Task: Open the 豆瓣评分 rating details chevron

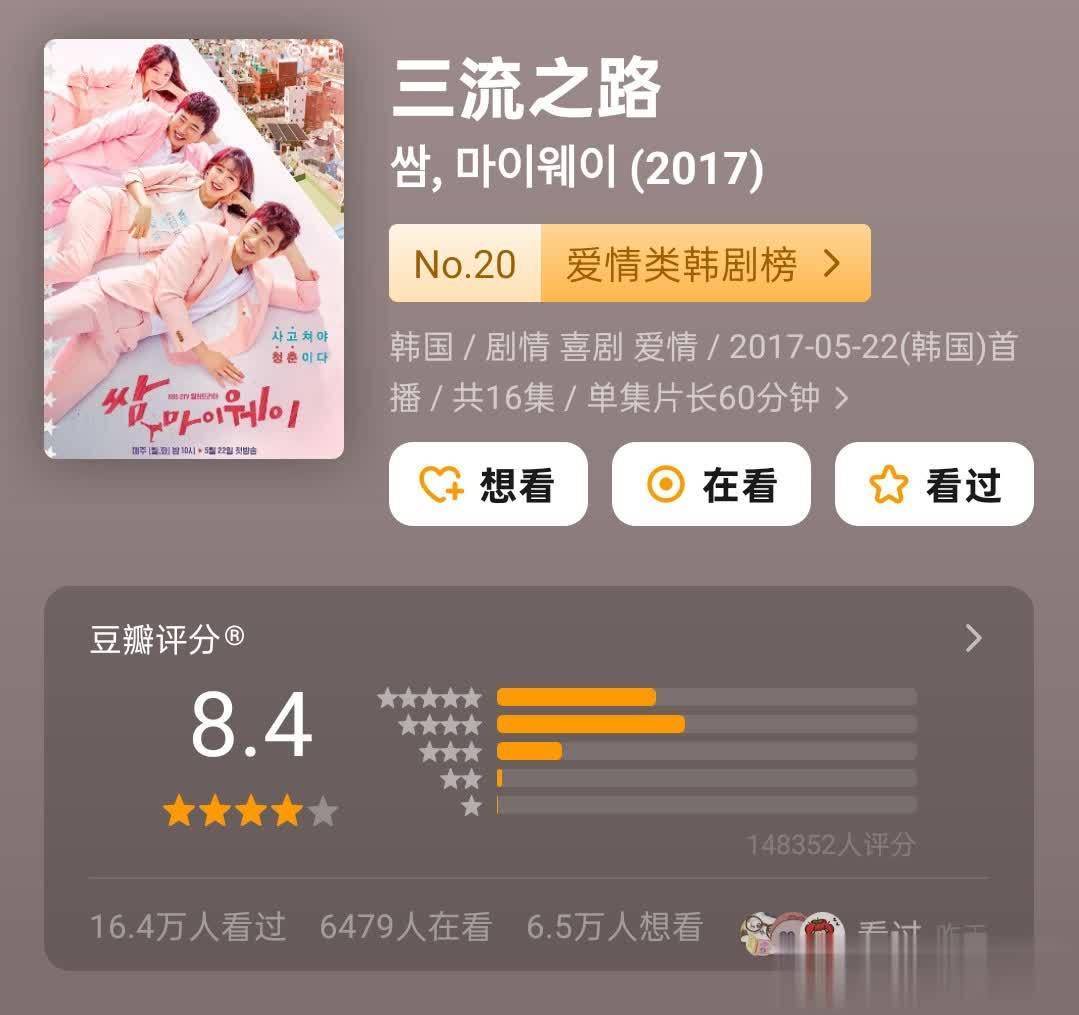Action: [973, 638]
